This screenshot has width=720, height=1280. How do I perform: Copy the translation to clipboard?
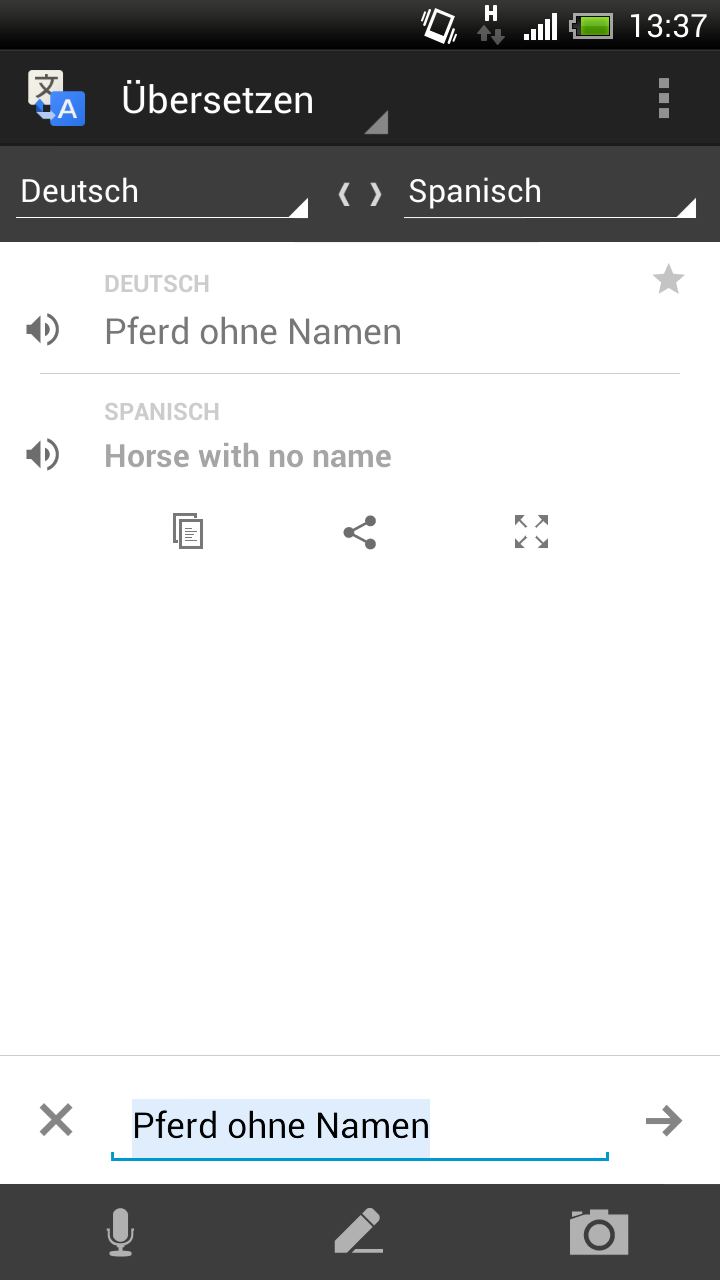188,531
